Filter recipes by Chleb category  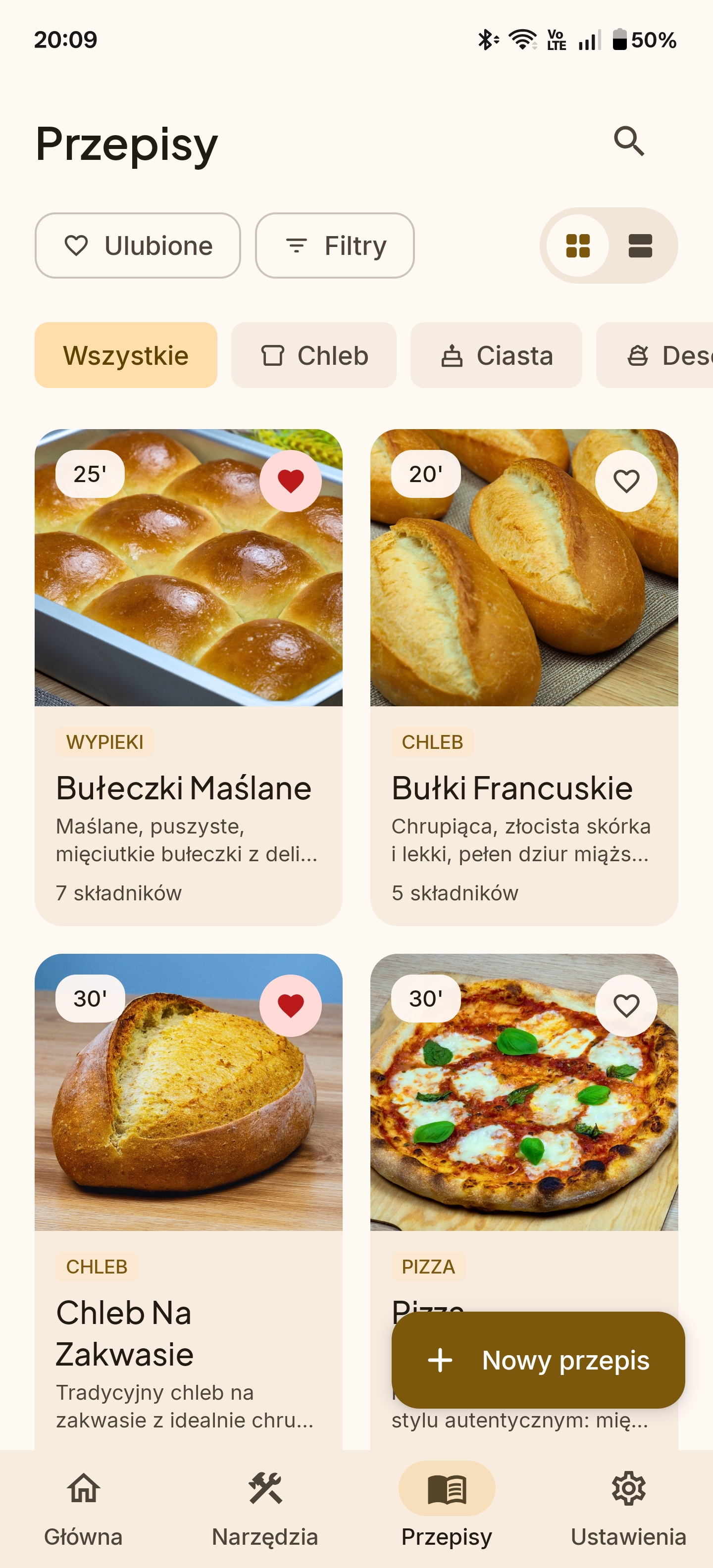tap(313, 355)
